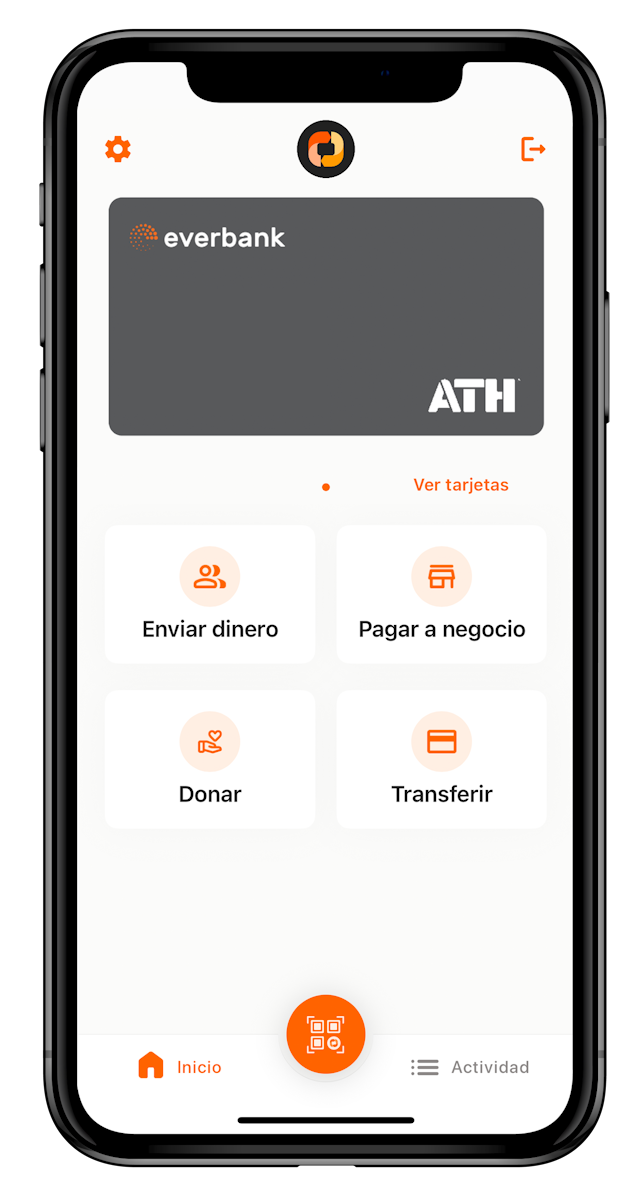Image resolution: width=642 pixels, height=1188 pixels.
Task: Switch to the Actividad tab
Action: tap(470, 1067)
